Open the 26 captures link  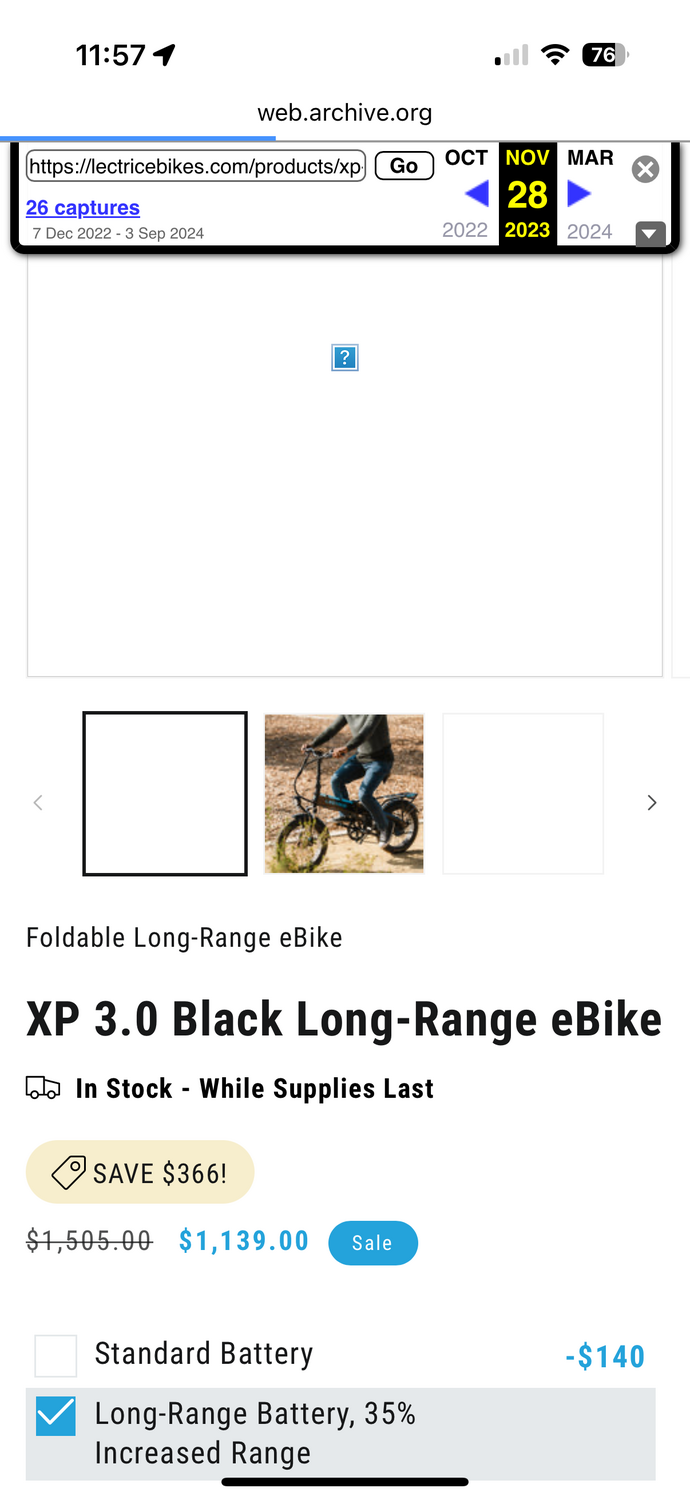click(82, 208)
